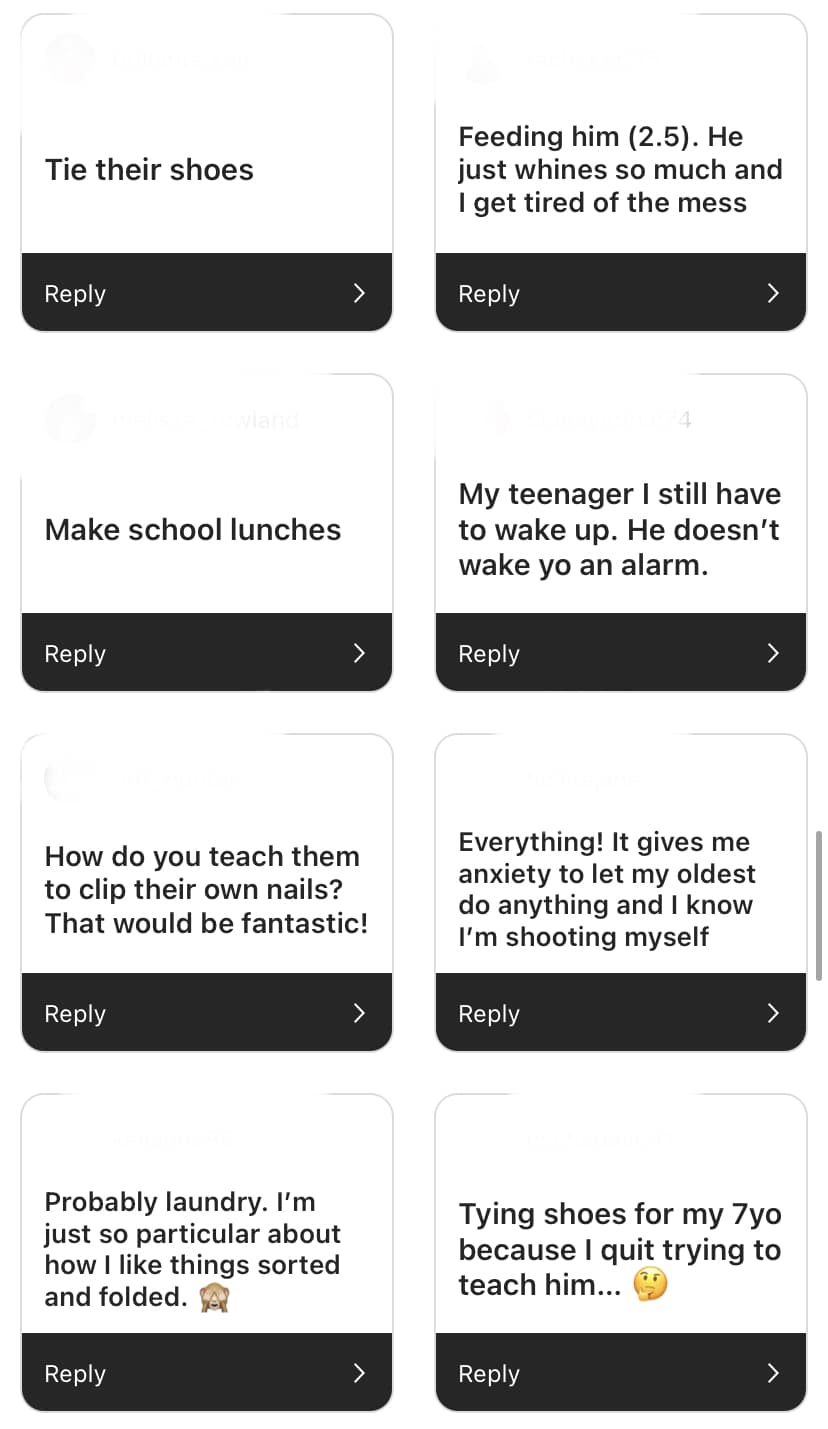Viewport: 828px width, 1429px height.
Task: Reply to the clip their own nails question
Action: point(206,1013)
